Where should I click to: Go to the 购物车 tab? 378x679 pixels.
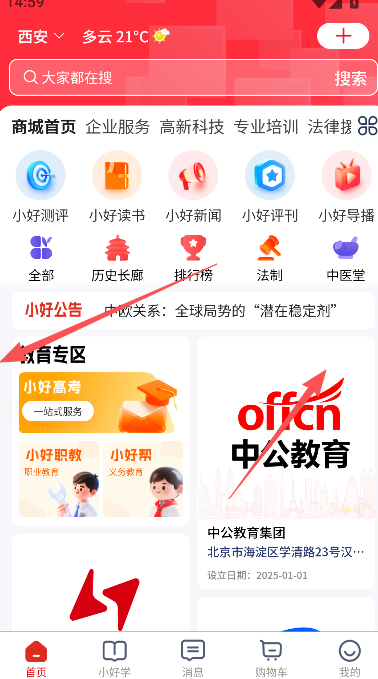tap(271, 658)
